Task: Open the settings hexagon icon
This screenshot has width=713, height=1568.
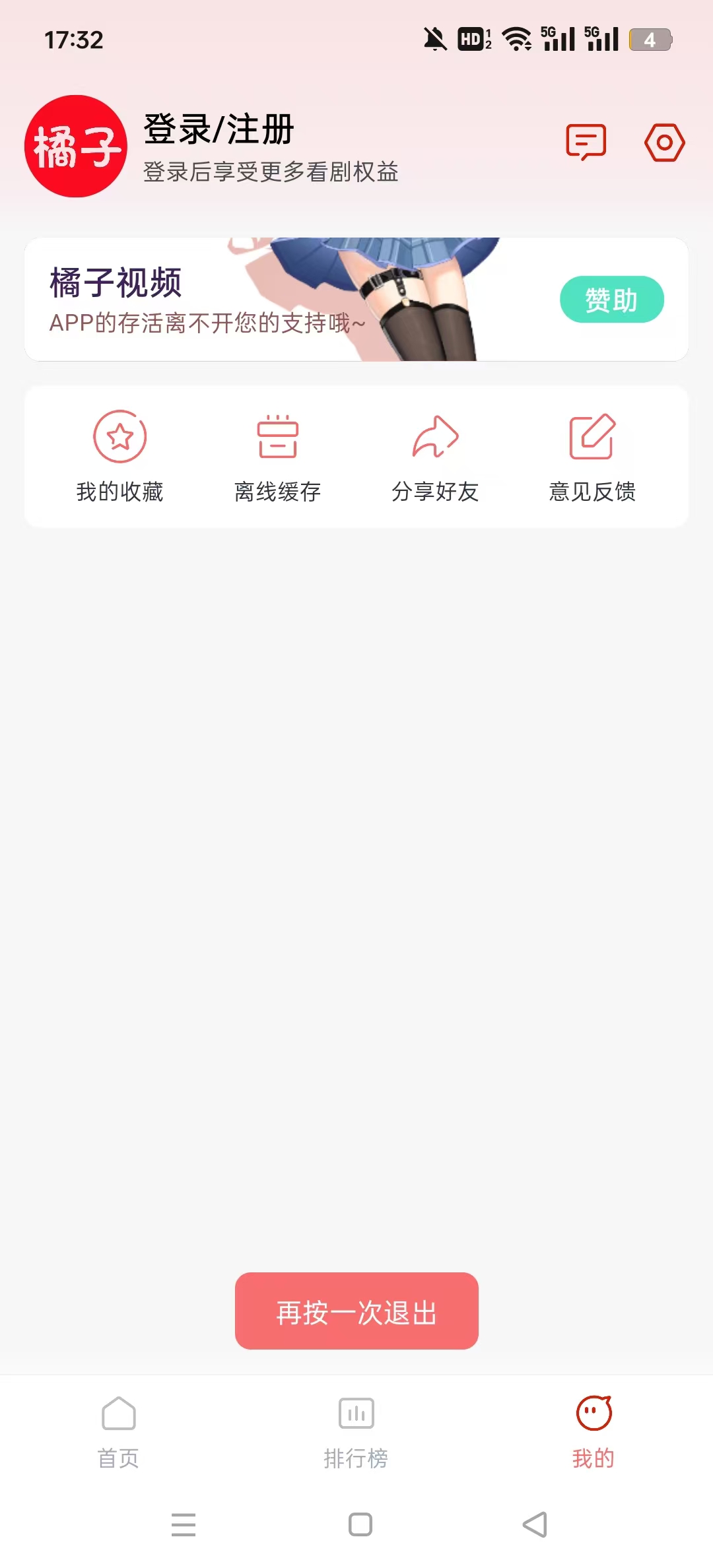Action: pos(664,142)
